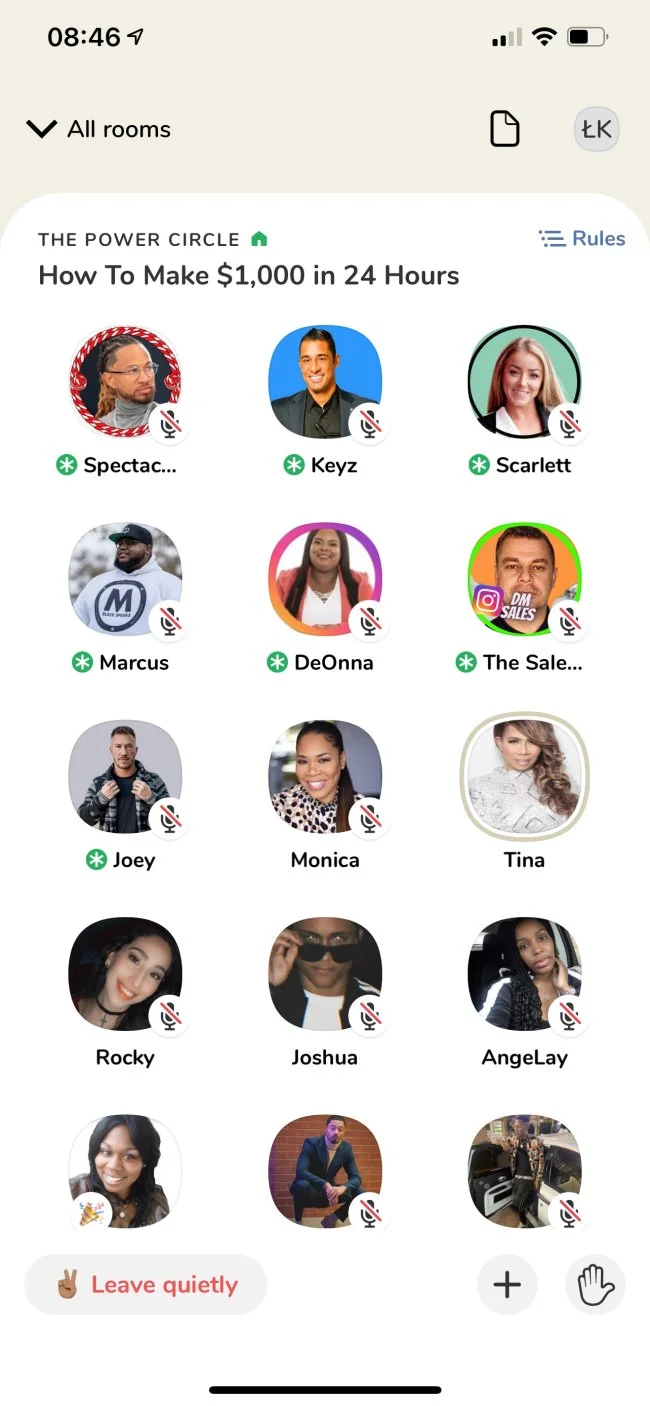View Monica's profile
Viewport: 650px width, 1406px height.
pos(325,777)
